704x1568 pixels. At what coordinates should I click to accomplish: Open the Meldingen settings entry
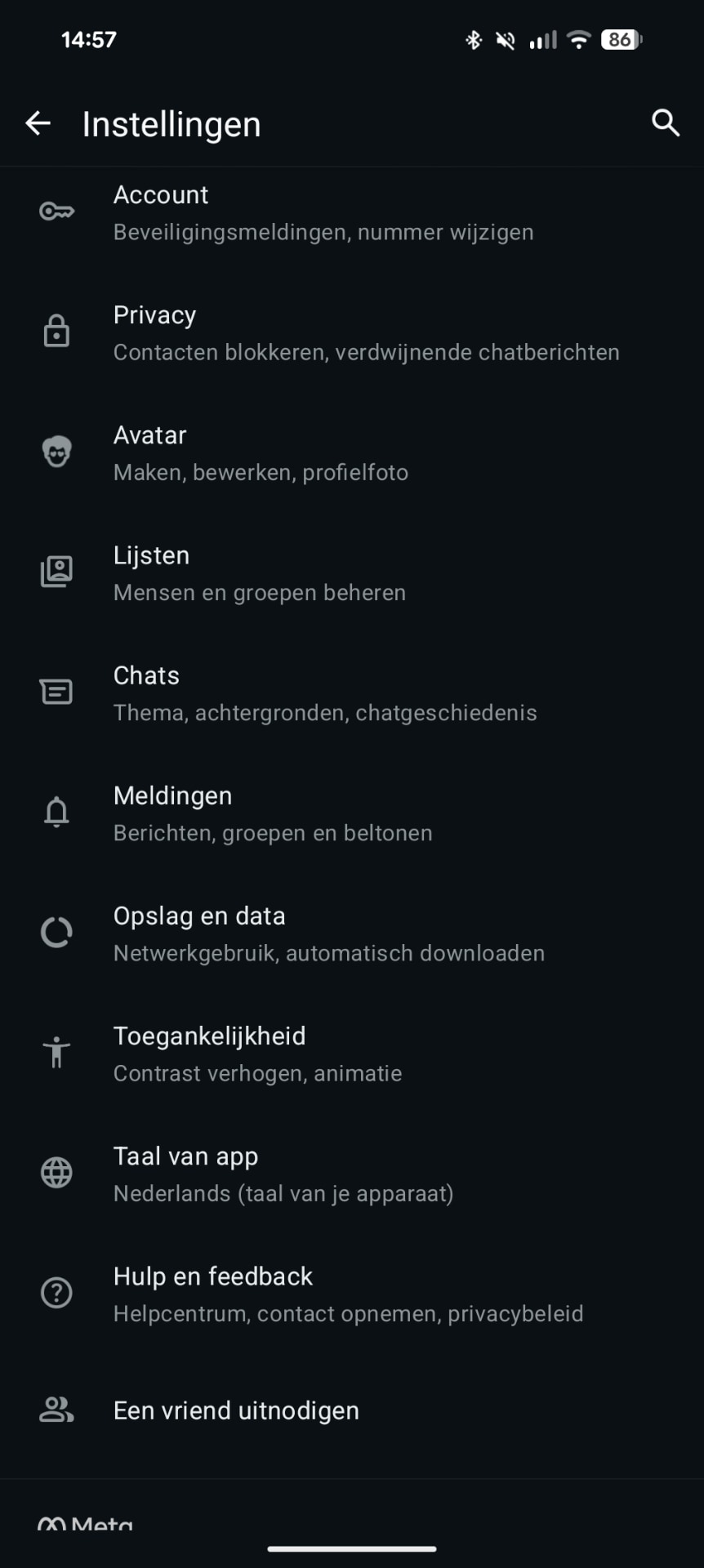pyautogui.click(x=351, y=811)
